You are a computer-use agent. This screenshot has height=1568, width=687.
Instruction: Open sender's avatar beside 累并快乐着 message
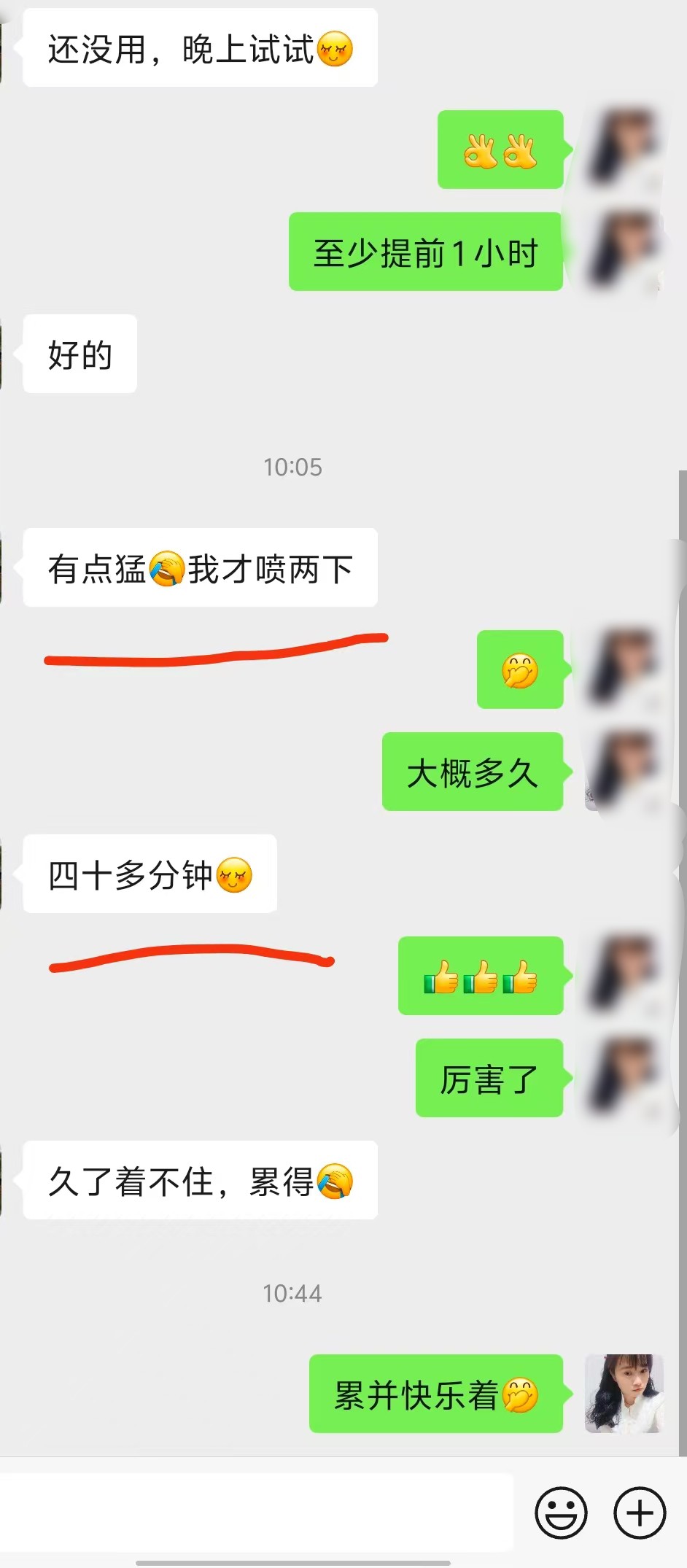(624, 1394)
